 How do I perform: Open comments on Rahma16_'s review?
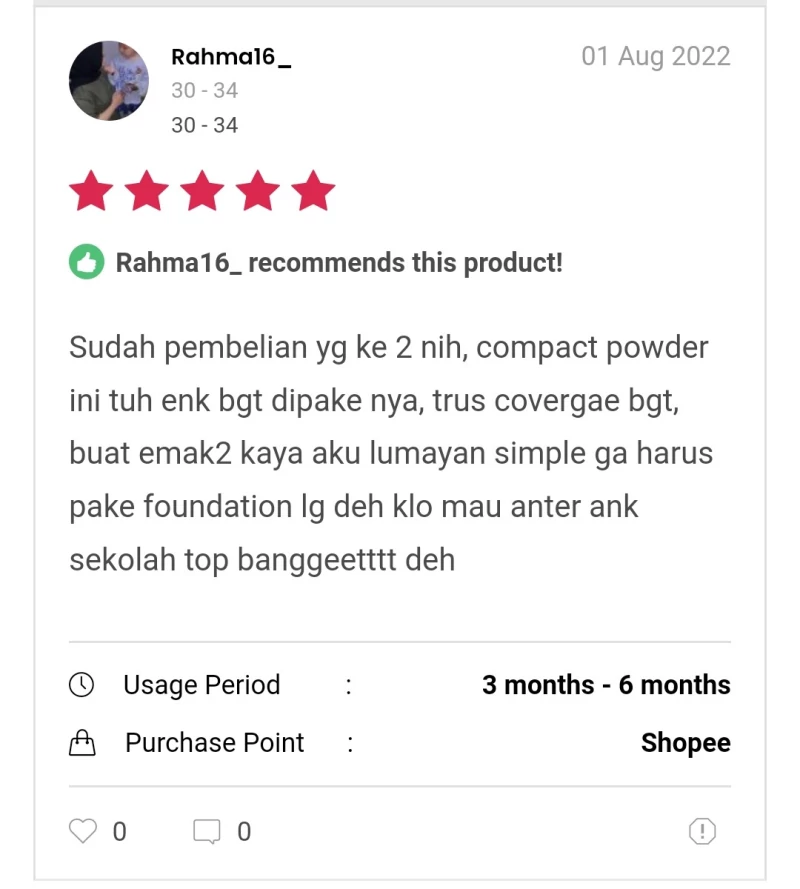[x=207, y=832]
